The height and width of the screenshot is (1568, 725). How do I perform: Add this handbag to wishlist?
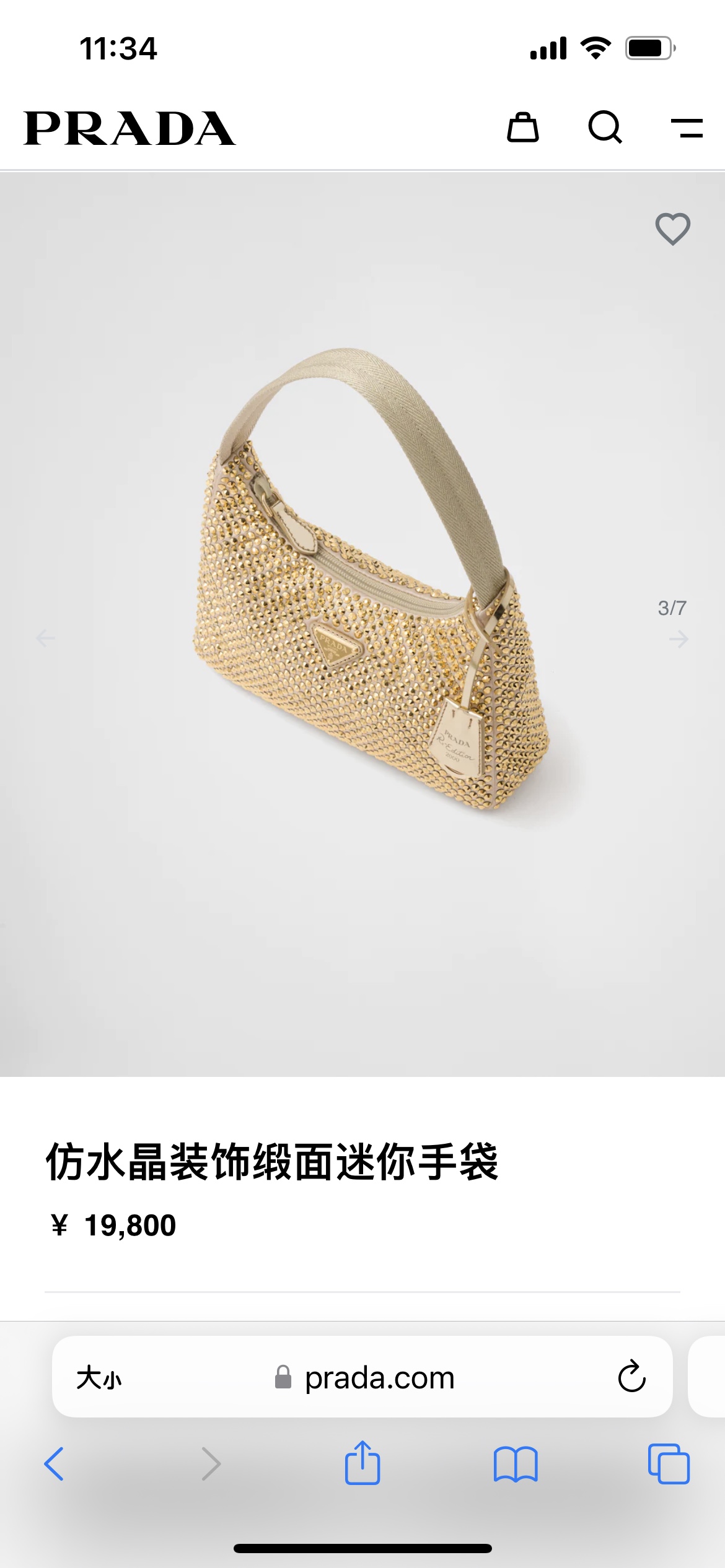coord(673,229)
